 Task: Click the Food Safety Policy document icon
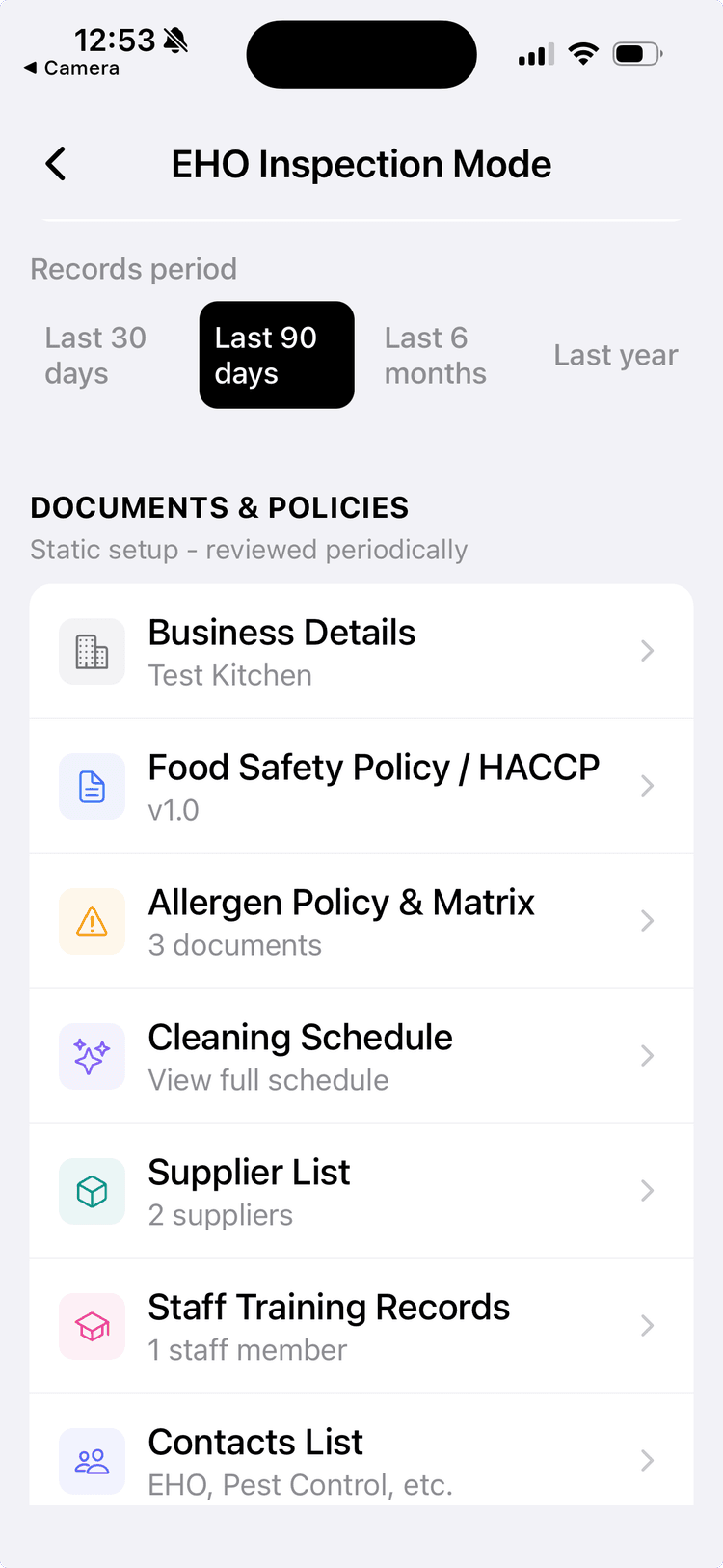pyautogui.click(x=92, y=786)
